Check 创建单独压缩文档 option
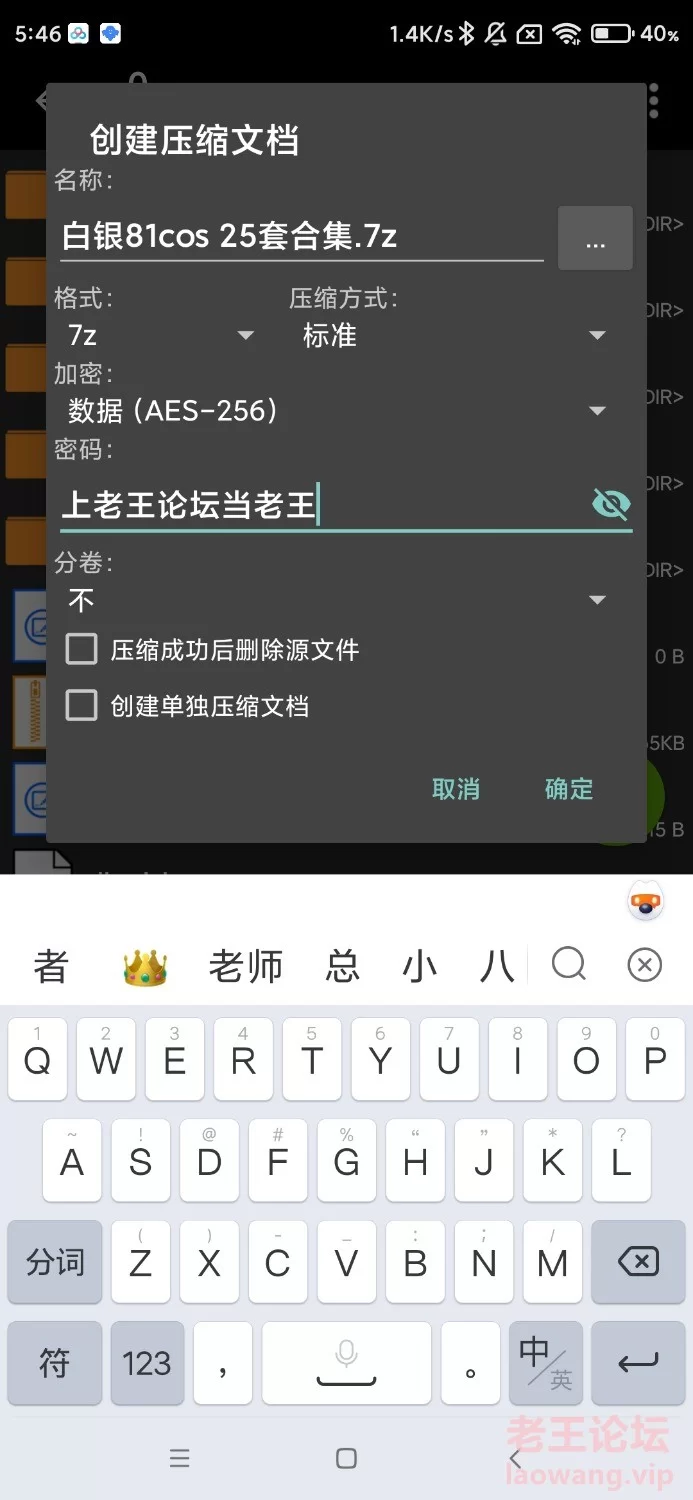 [81, 706]
